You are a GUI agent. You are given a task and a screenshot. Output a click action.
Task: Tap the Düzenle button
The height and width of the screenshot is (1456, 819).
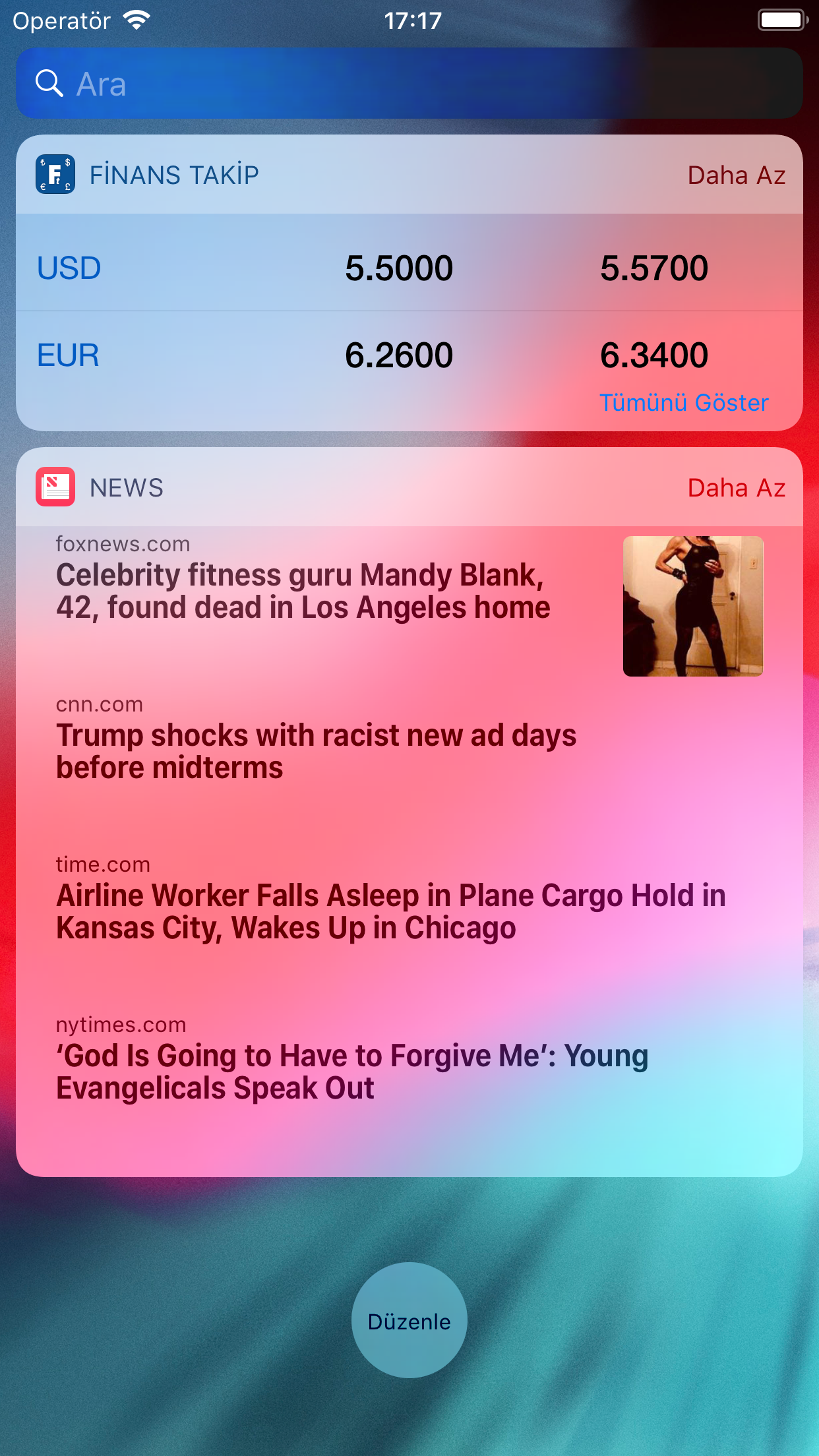409,1321
